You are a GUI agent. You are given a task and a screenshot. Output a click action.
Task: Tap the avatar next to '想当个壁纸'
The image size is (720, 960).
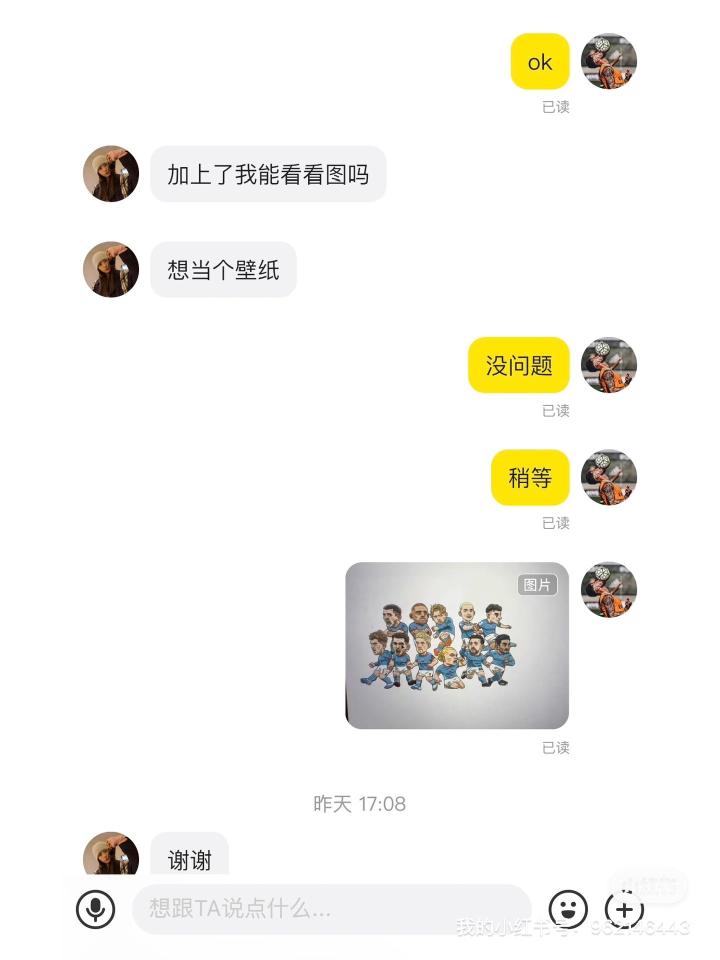coord(111,269)
